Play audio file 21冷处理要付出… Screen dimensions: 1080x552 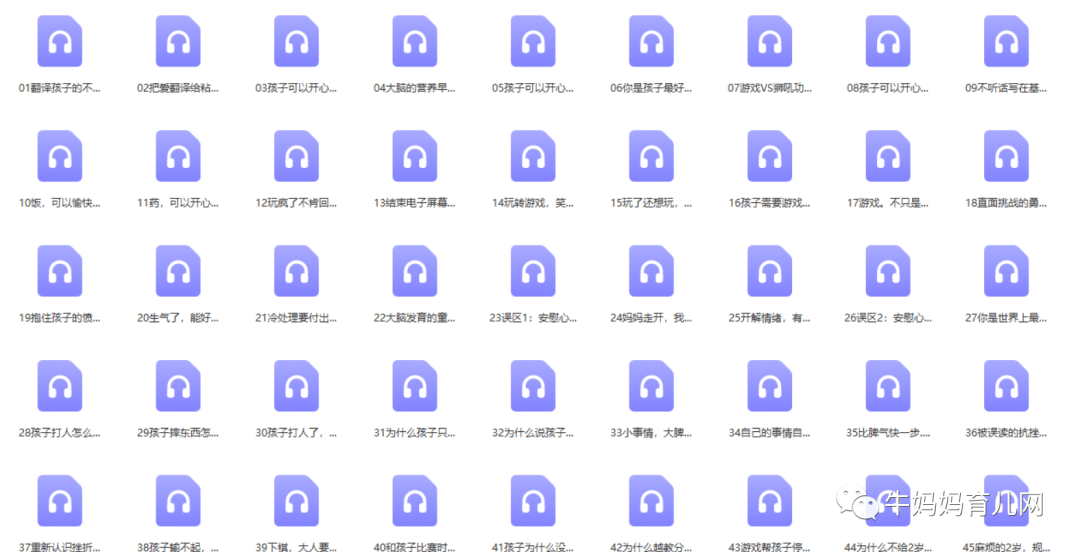[296, 272]
